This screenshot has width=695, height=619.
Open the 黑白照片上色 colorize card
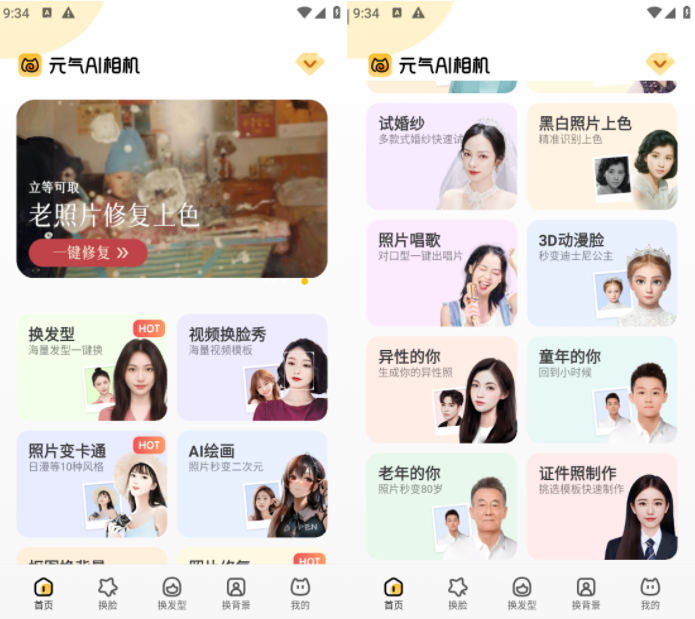tap(601, 157)
